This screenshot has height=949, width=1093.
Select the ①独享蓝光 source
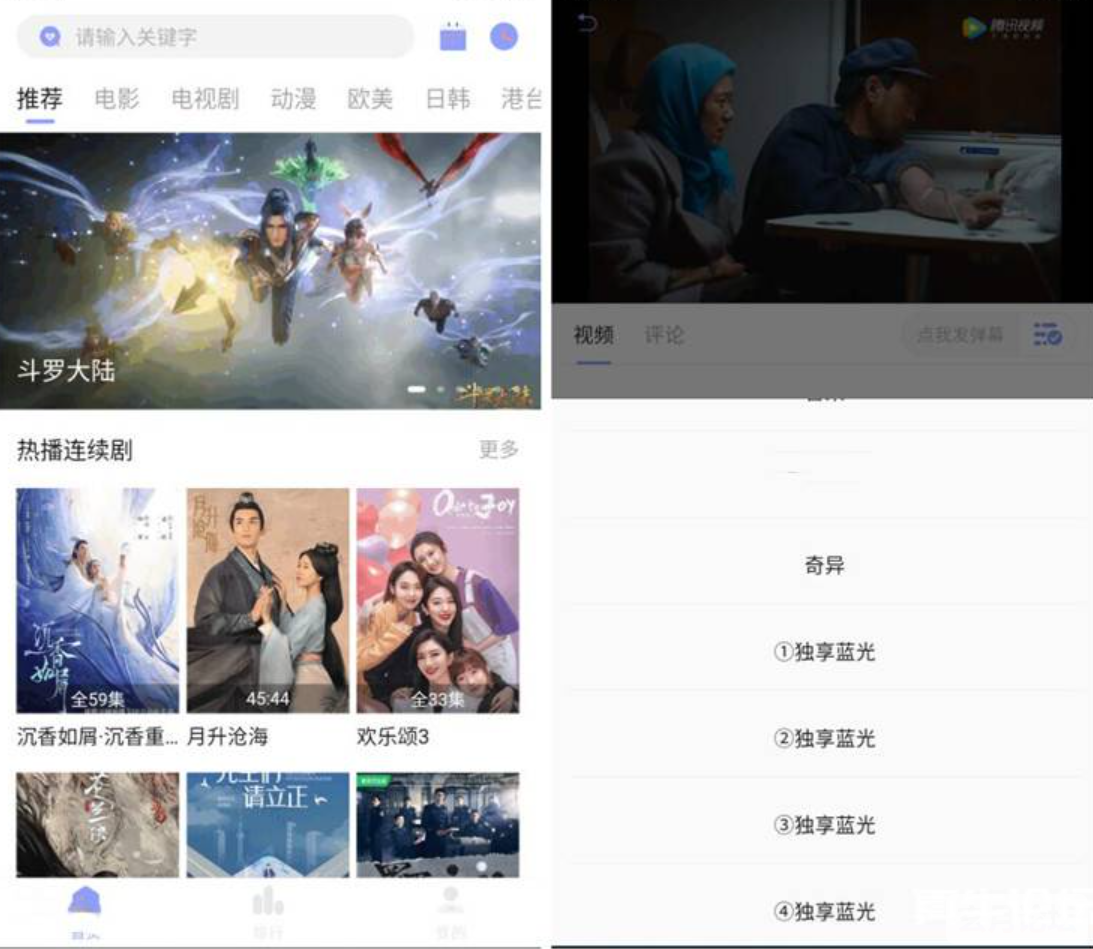pyautogui.click(x=824, y=652)
